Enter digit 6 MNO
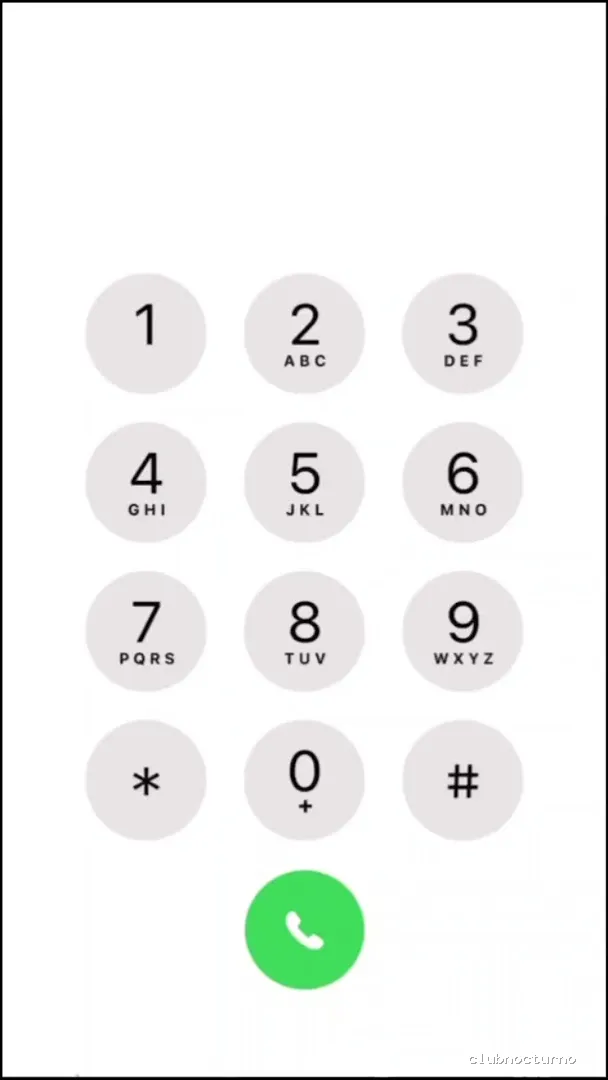 tap(462, 482)
